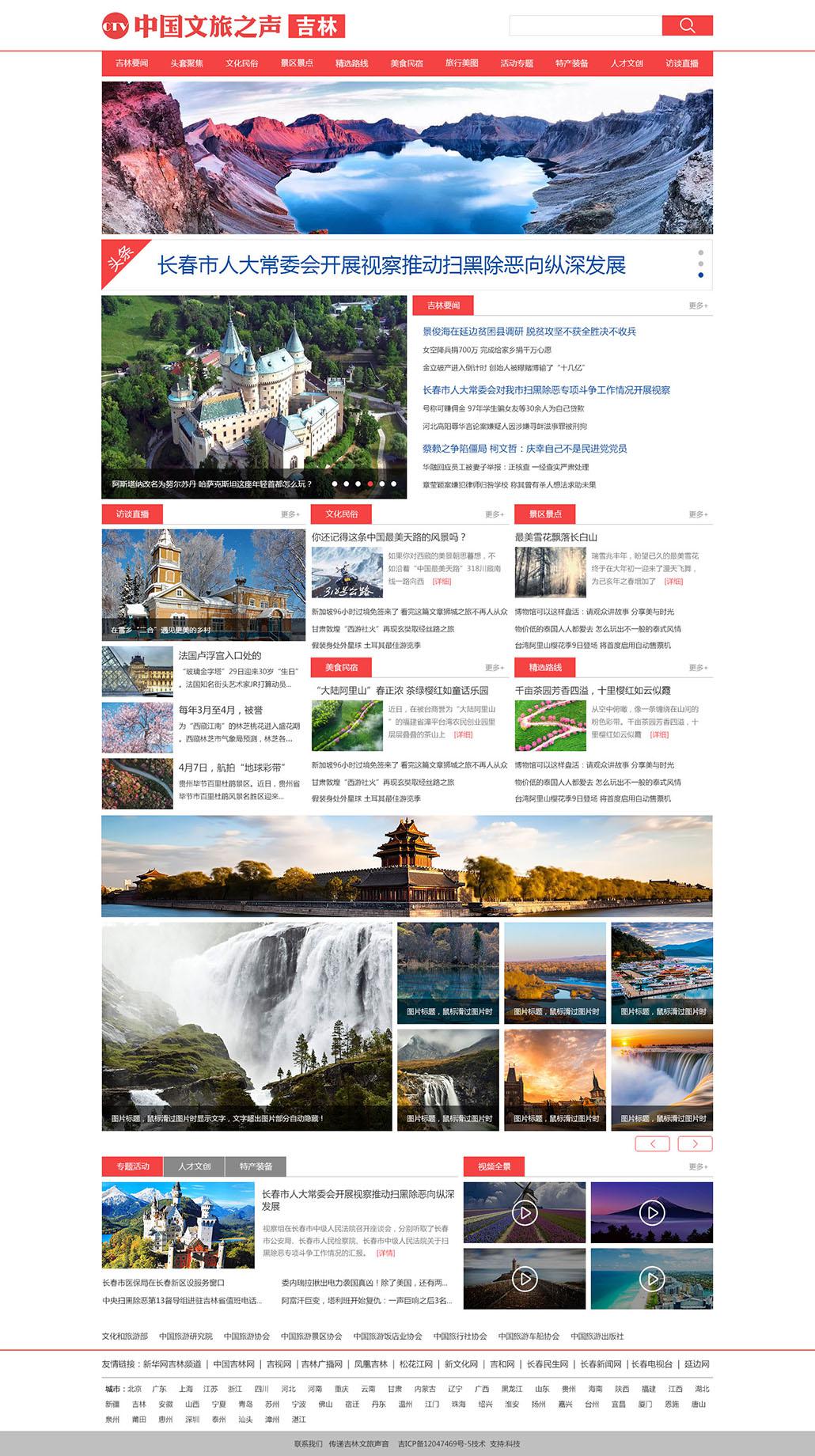Select the 美食民宿 navigation item

(406, 63)
